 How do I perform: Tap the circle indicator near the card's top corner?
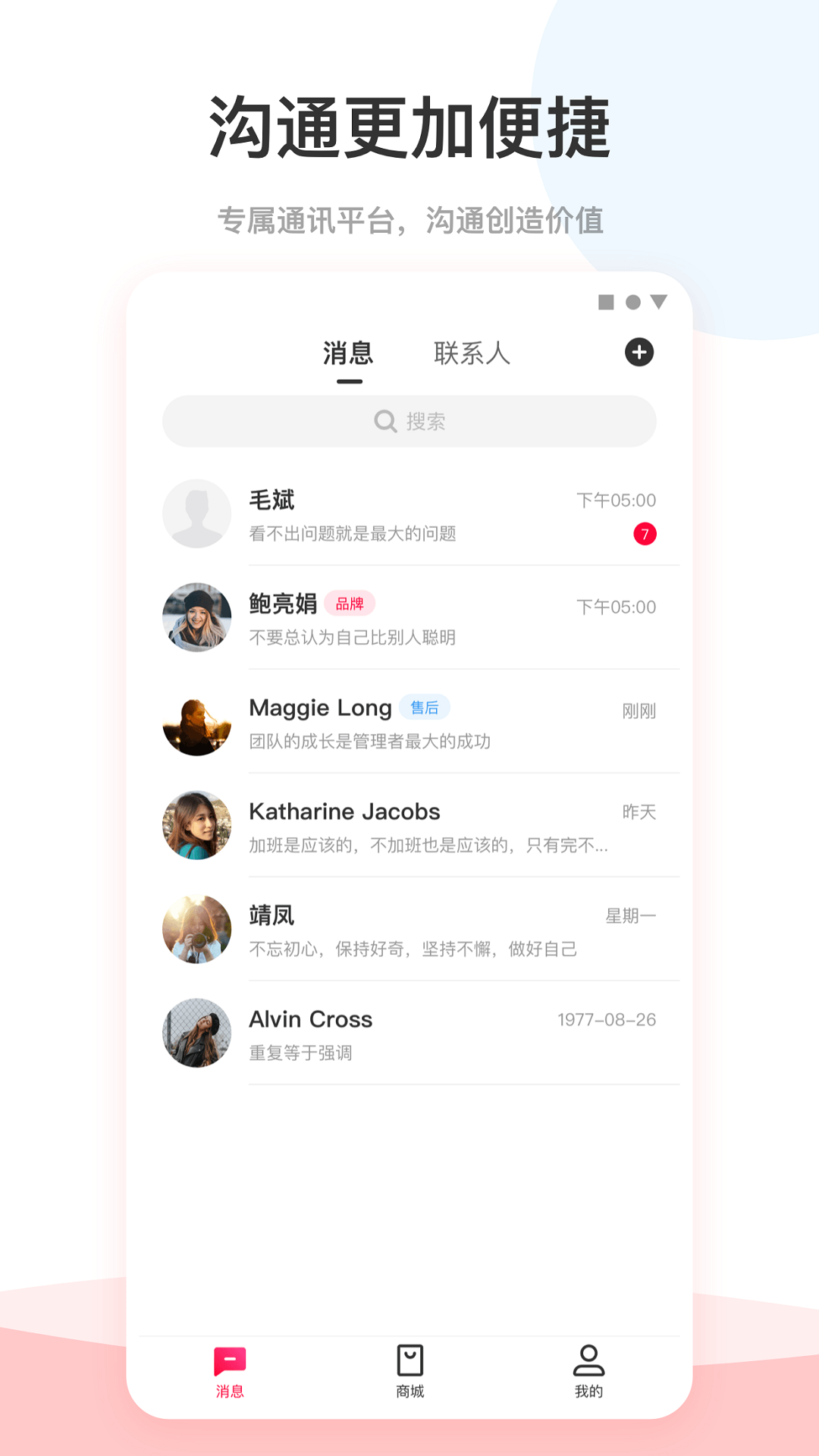coord(632,301)
